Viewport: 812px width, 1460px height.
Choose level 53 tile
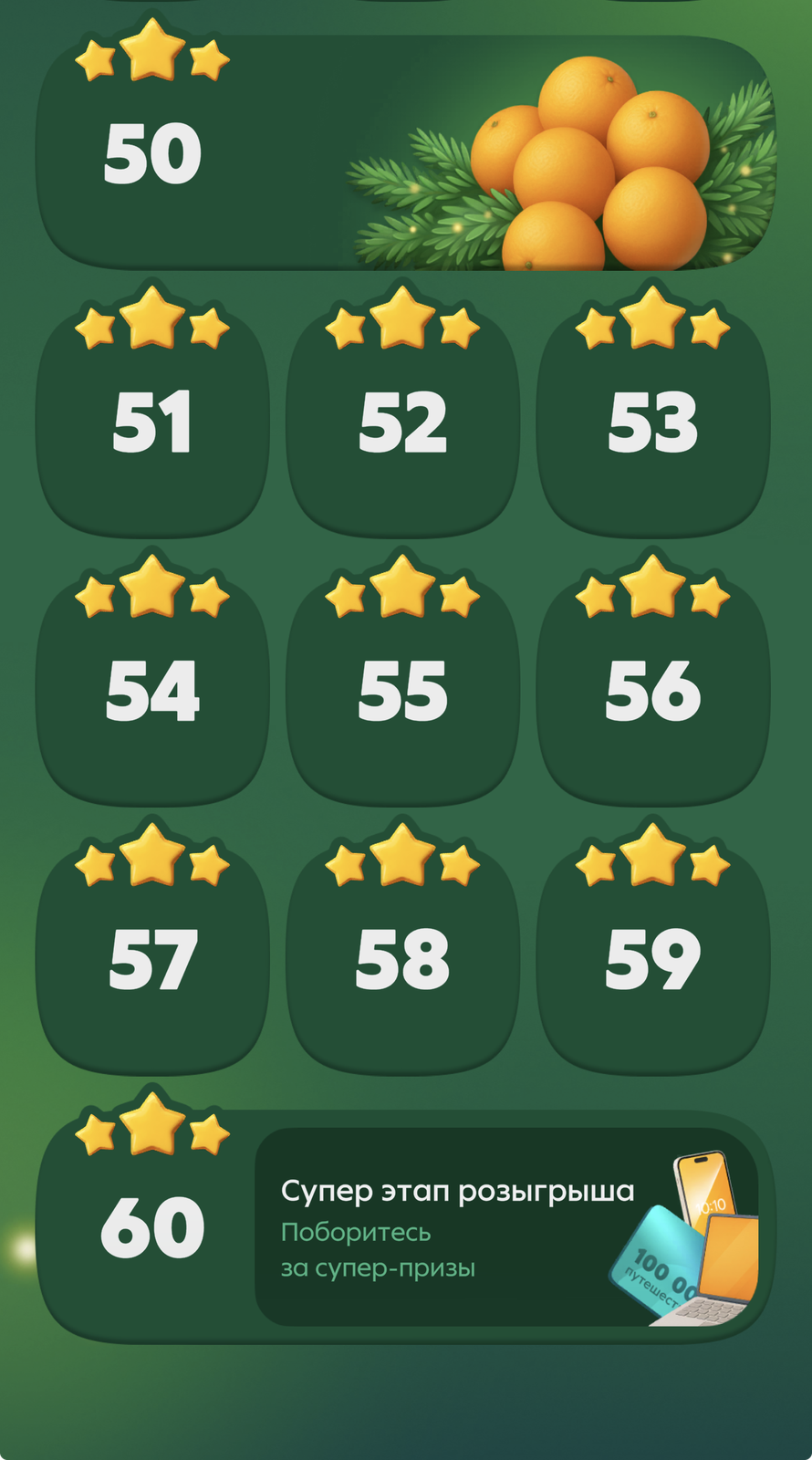click(652, 422)
